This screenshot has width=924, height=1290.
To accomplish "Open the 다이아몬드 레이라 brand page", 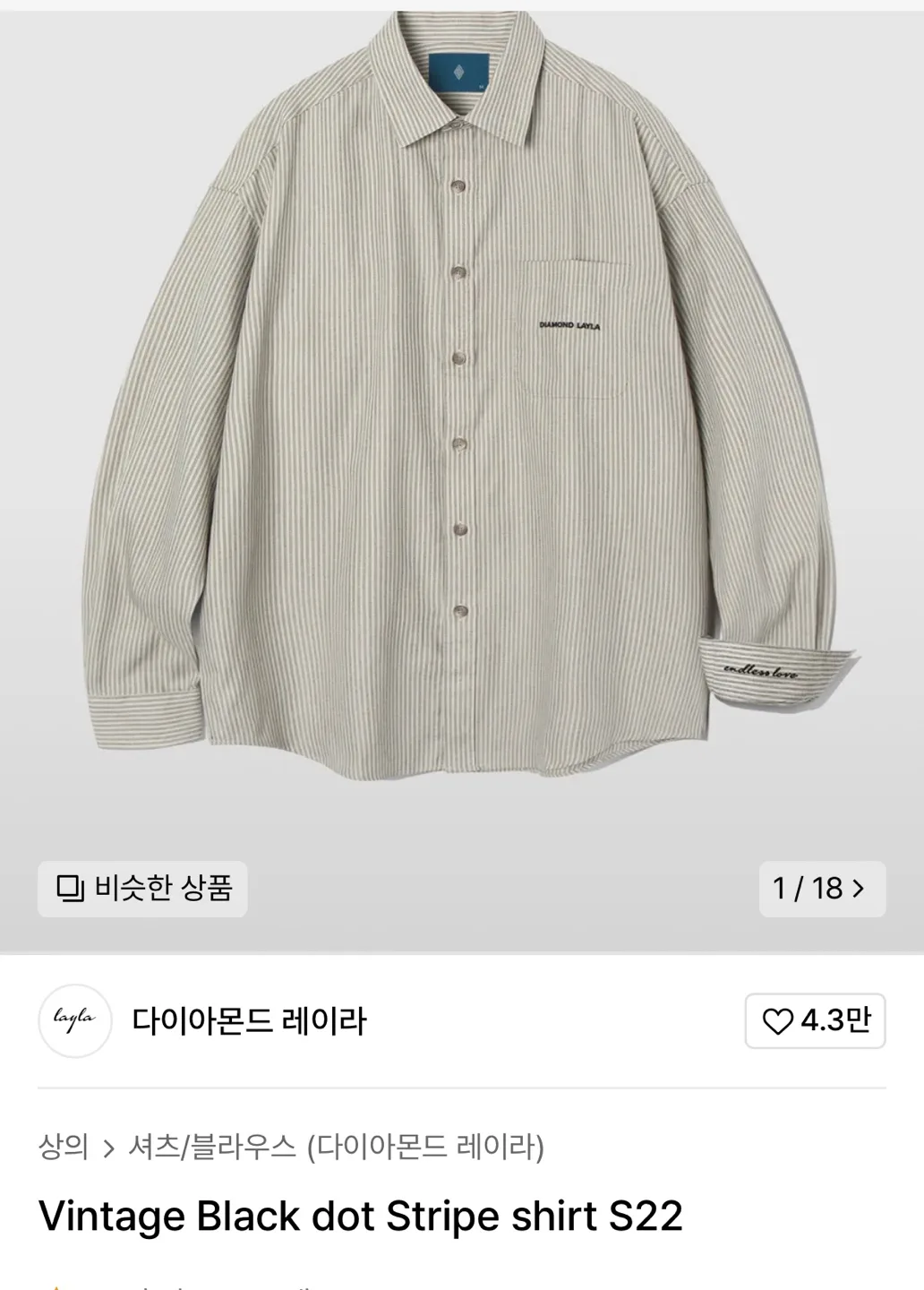I will click(249, 1020).
